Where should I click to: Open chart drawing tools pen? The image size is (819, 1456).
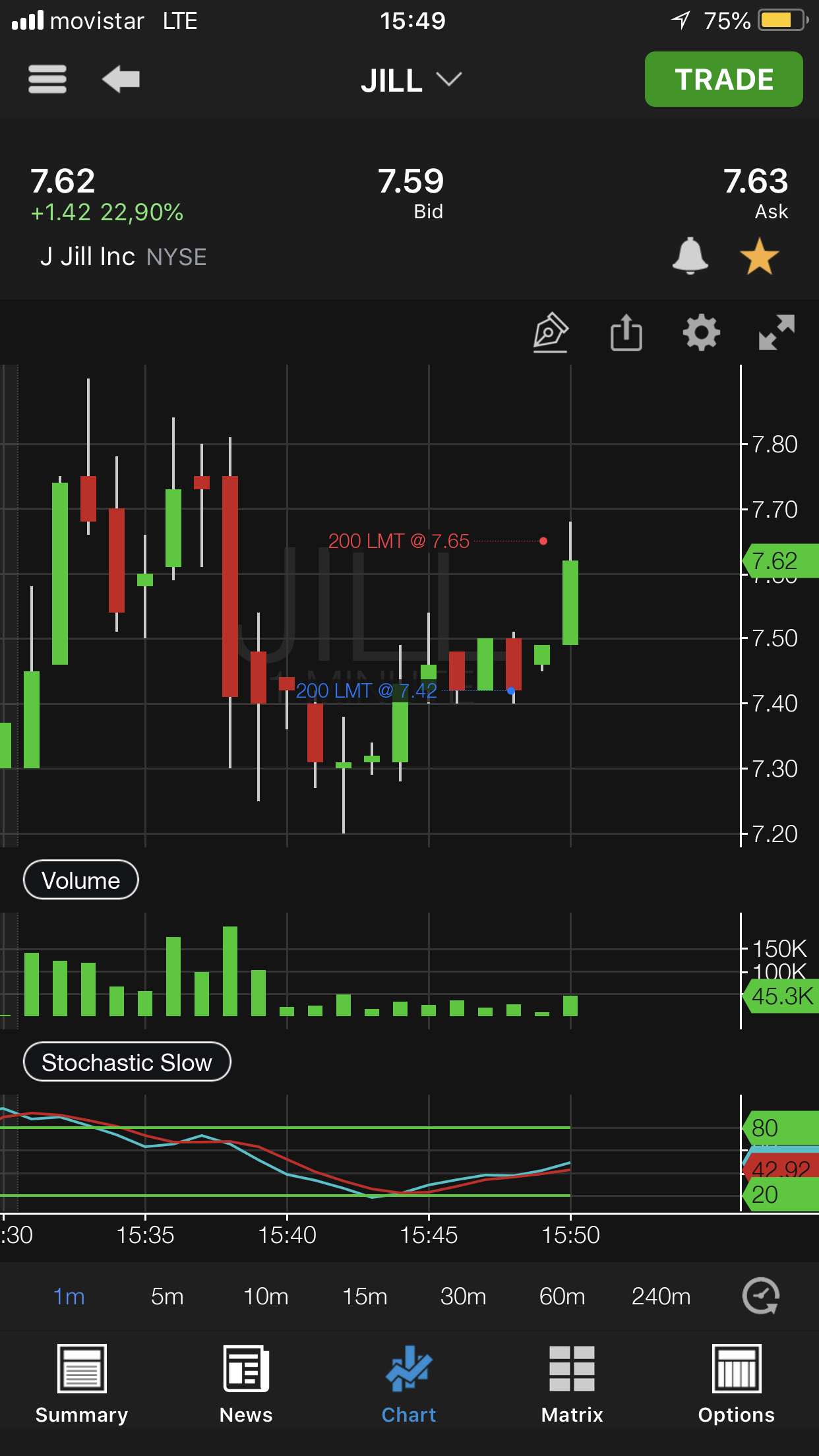point(551,332)
